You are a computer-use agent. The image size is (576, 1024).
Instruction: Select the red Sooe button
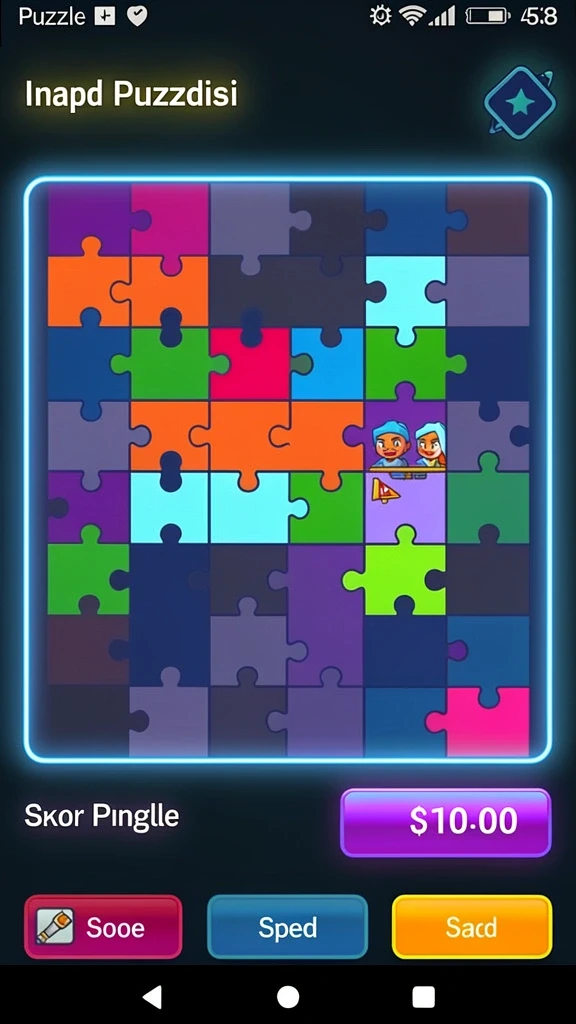coord(103,927)
